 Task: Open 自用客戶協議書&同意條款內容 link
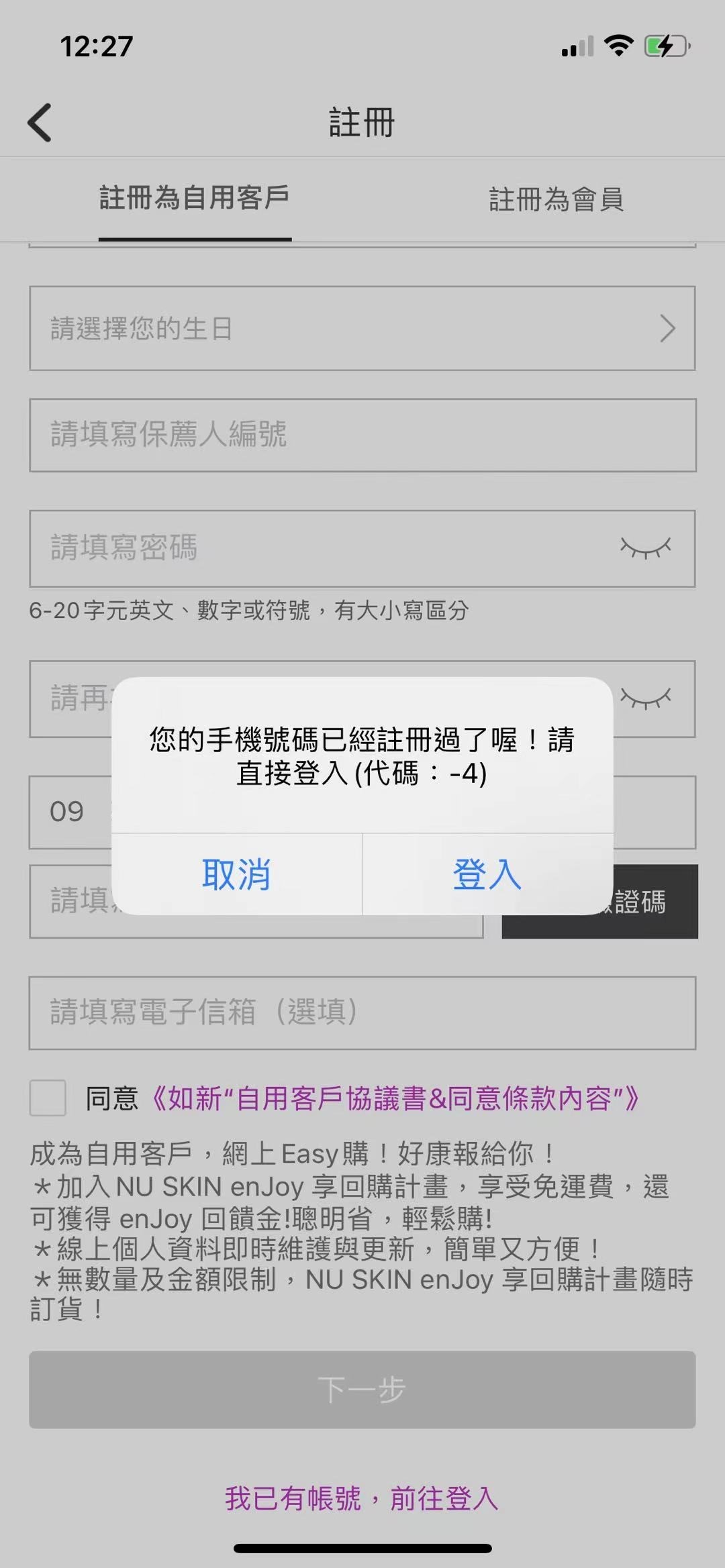395,1098
